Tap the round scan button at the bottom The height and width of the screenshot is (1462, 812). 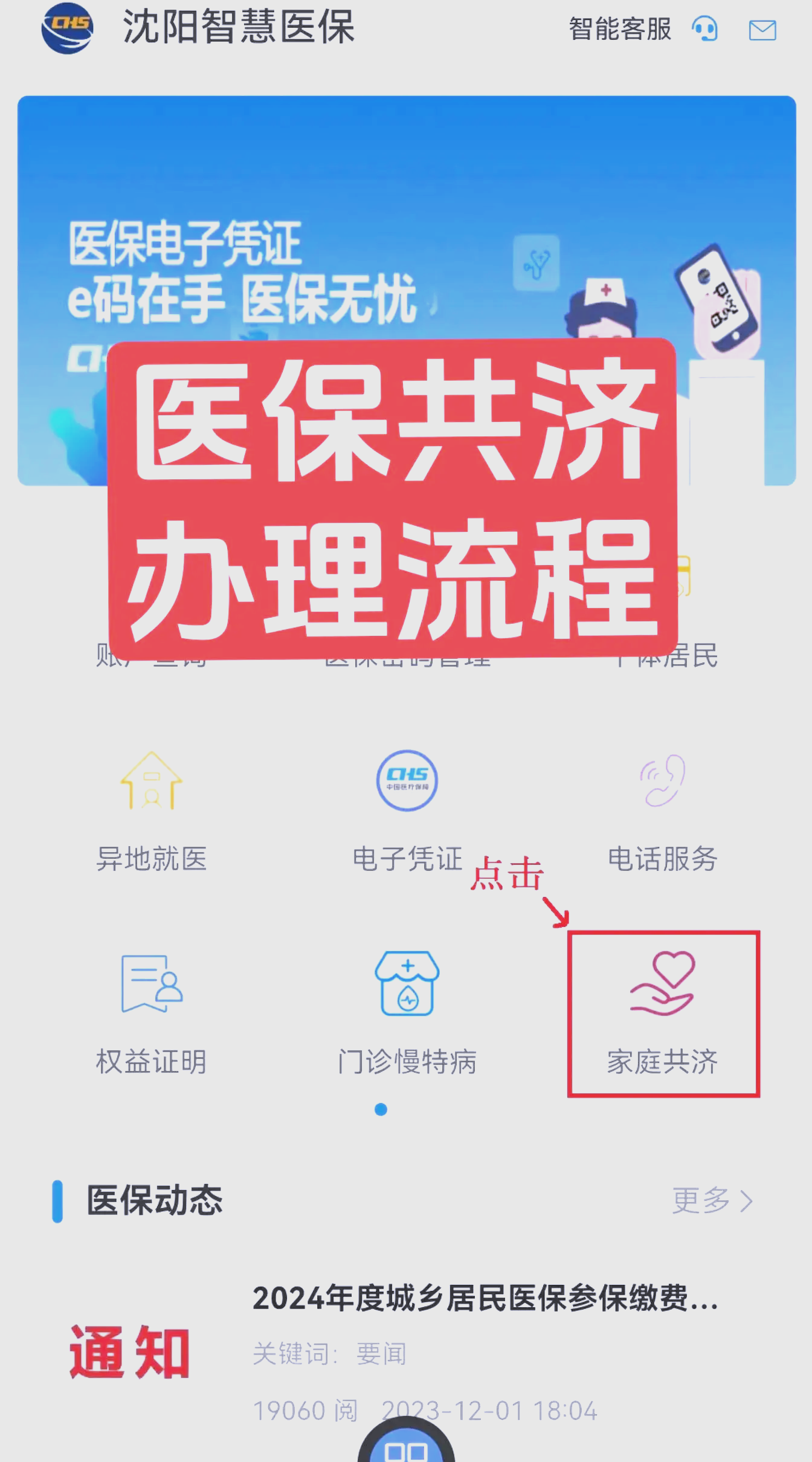406,1447
